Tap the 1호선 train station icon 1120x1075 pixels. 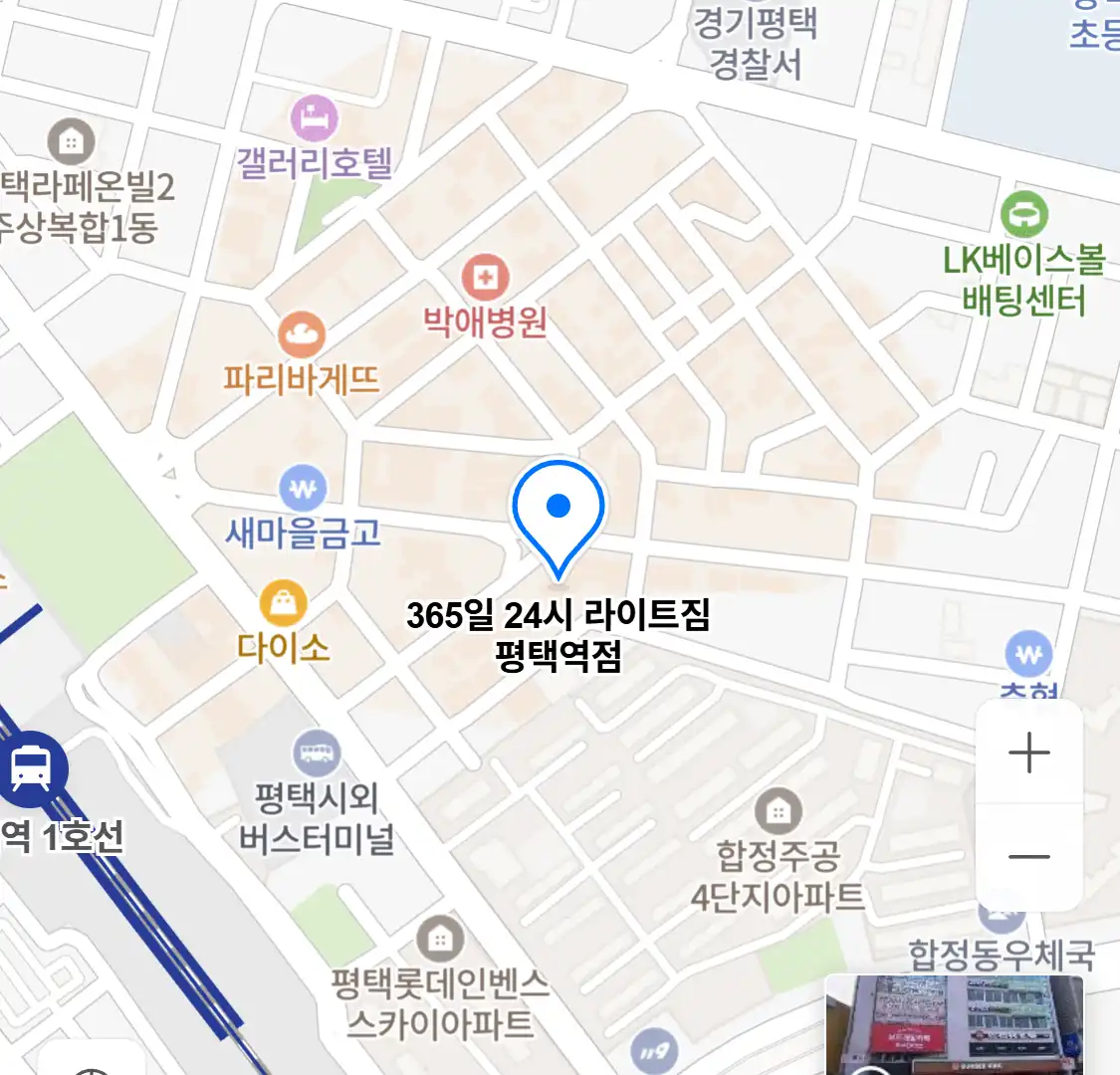31,768
